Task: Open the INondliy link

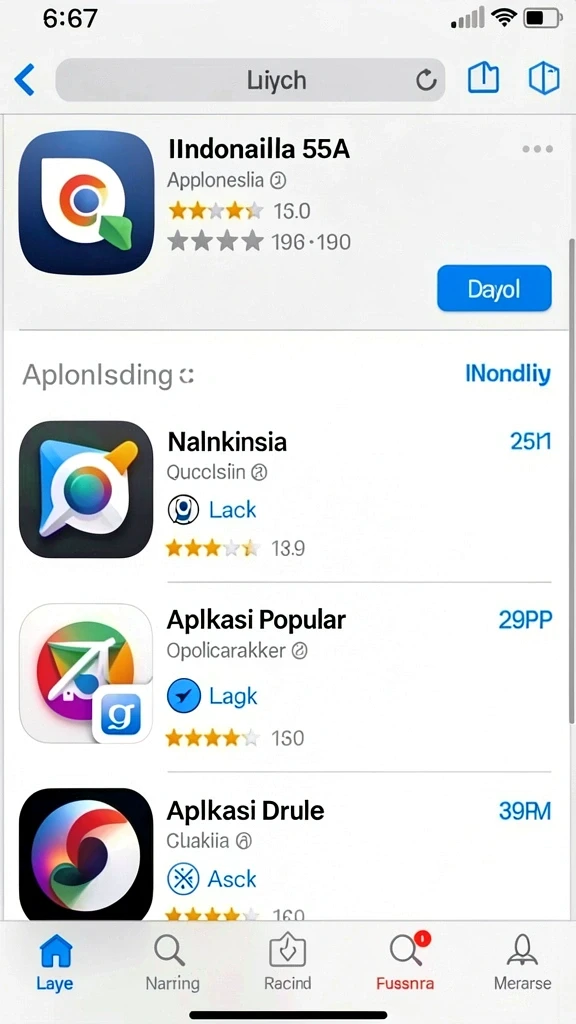Action: pos(507,374)
